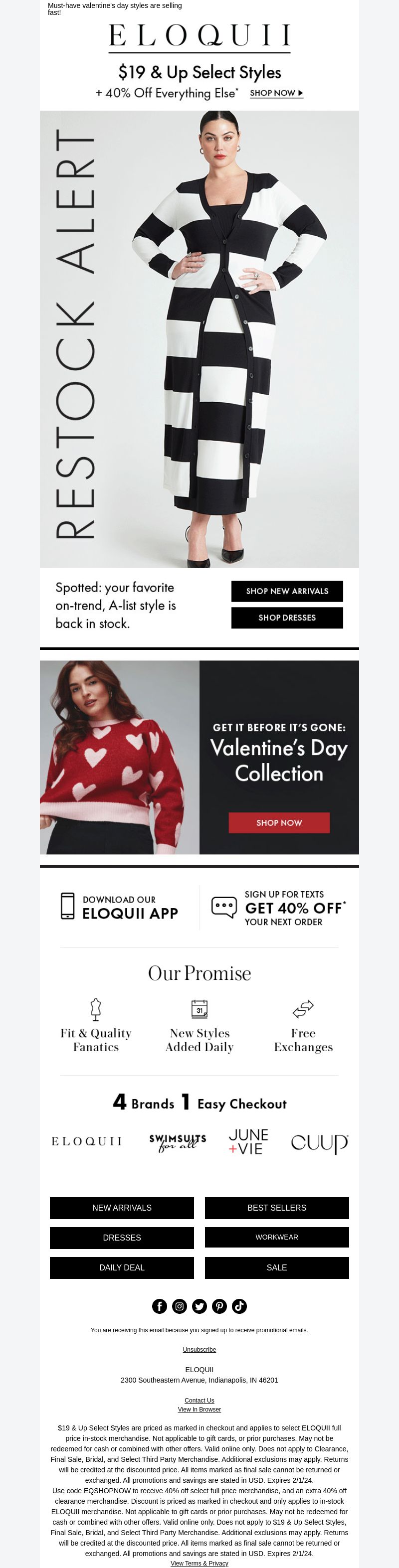The height and width of the screenshot is (1568, 399).
Task: Tap the Unsubscribe link
Action: point(199,1350)
